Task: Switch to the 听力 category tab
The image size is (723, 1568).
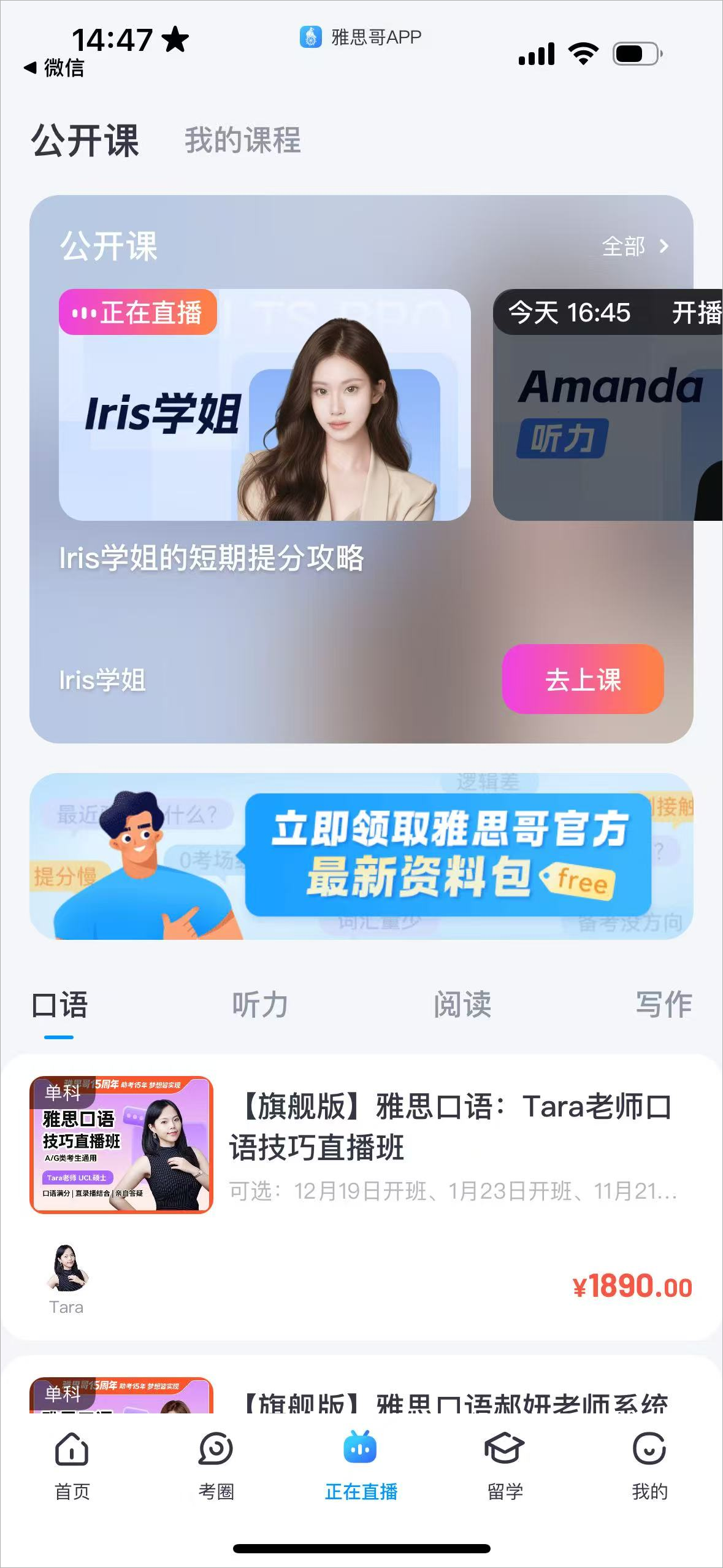Action: (260, 1006)
